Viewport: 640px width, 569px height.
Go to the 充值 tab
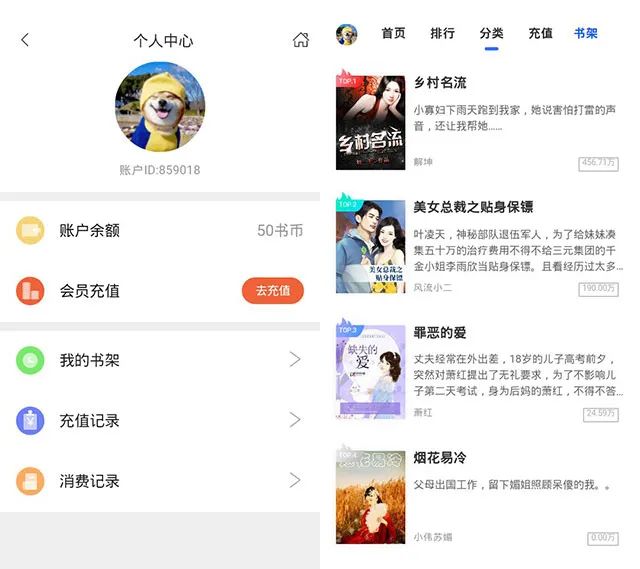click(540, 33)
